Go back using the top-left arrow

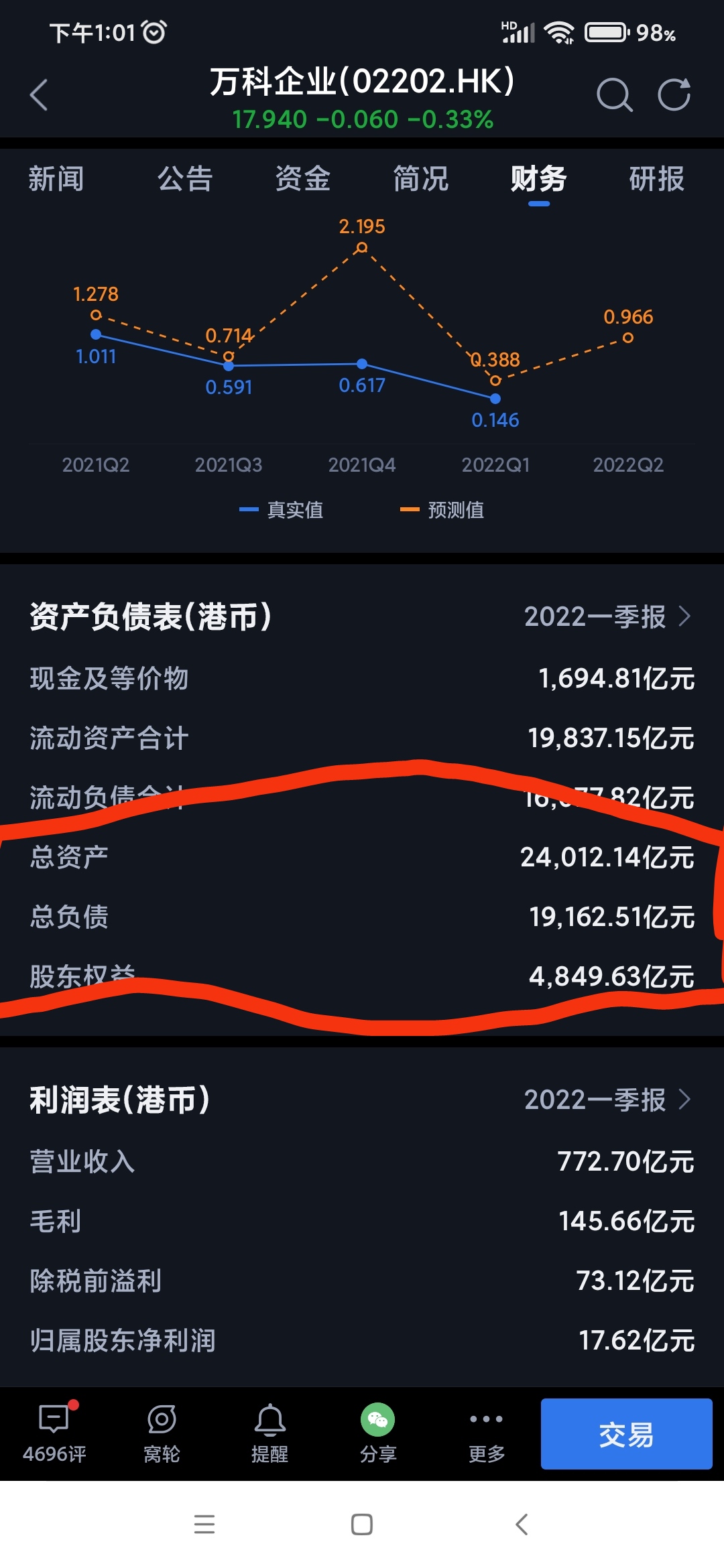[39, 94]
